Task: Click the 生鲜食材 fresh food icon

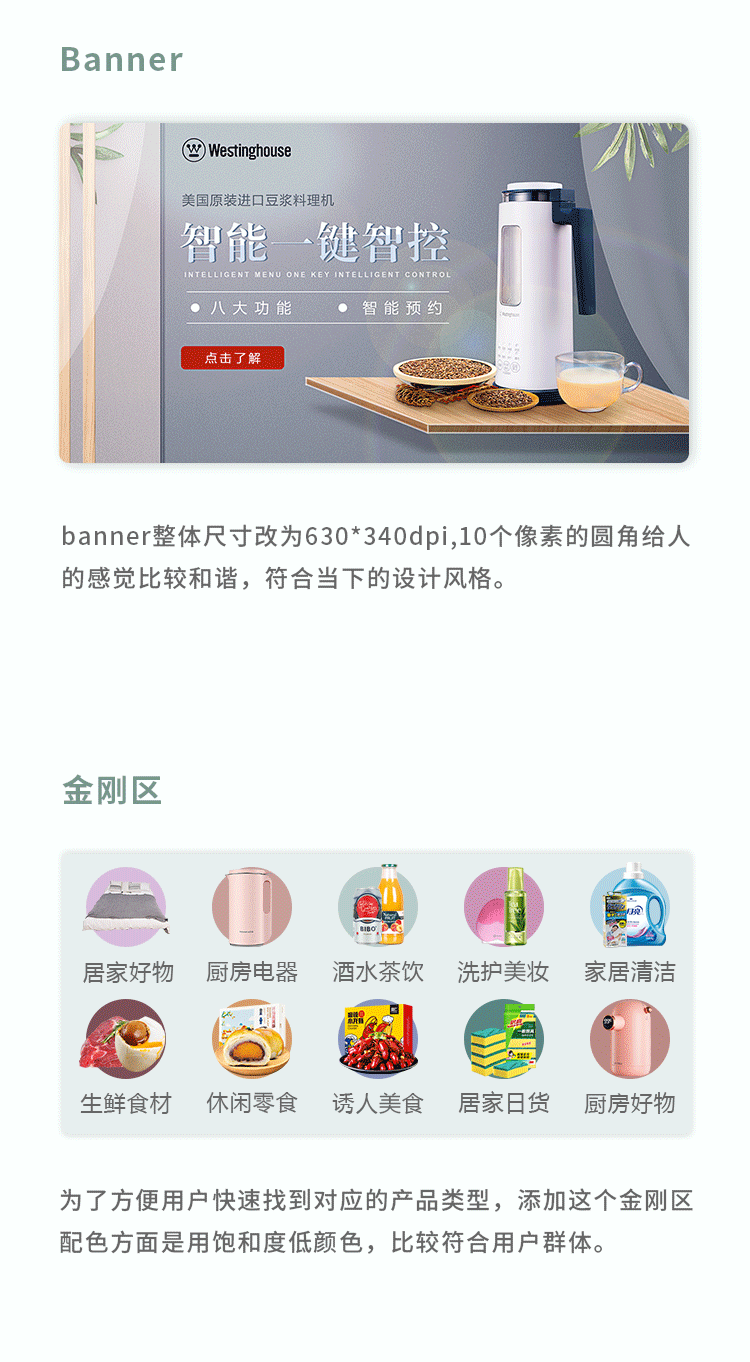Action: [125, 1040]
